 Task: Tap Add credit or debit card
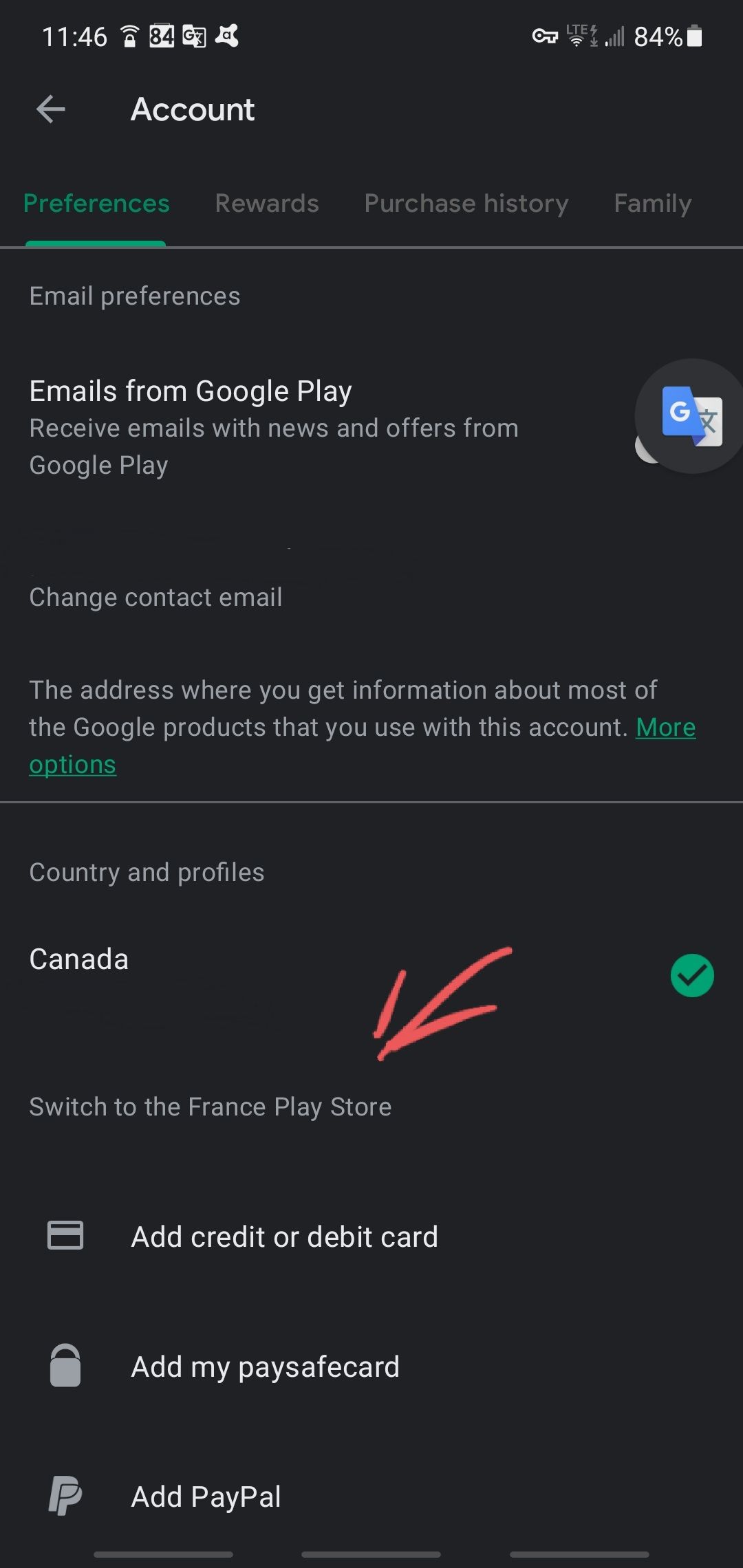pyautogui.click(x=284, y=1235)
